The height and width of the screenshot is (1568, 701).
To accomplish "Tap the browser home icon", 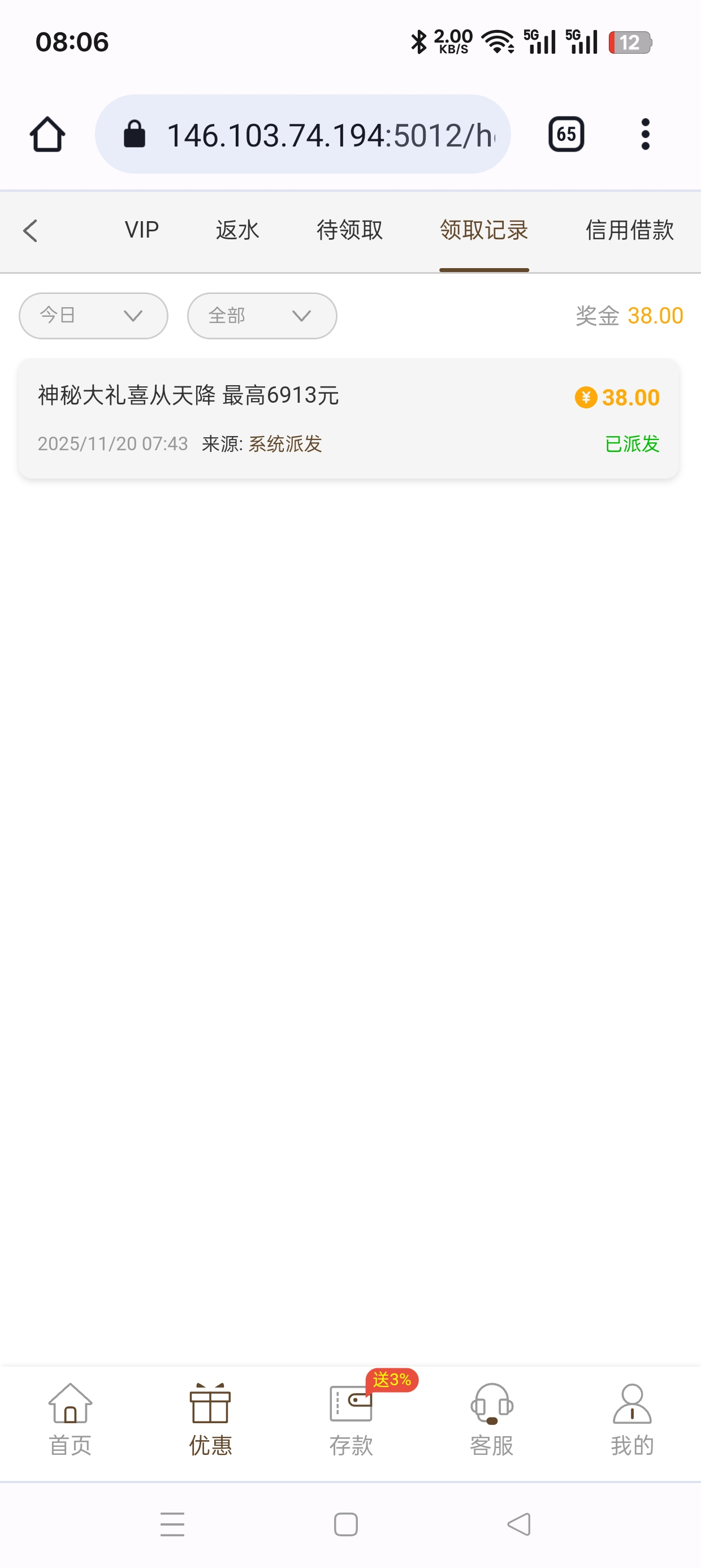I will (47, 134).
